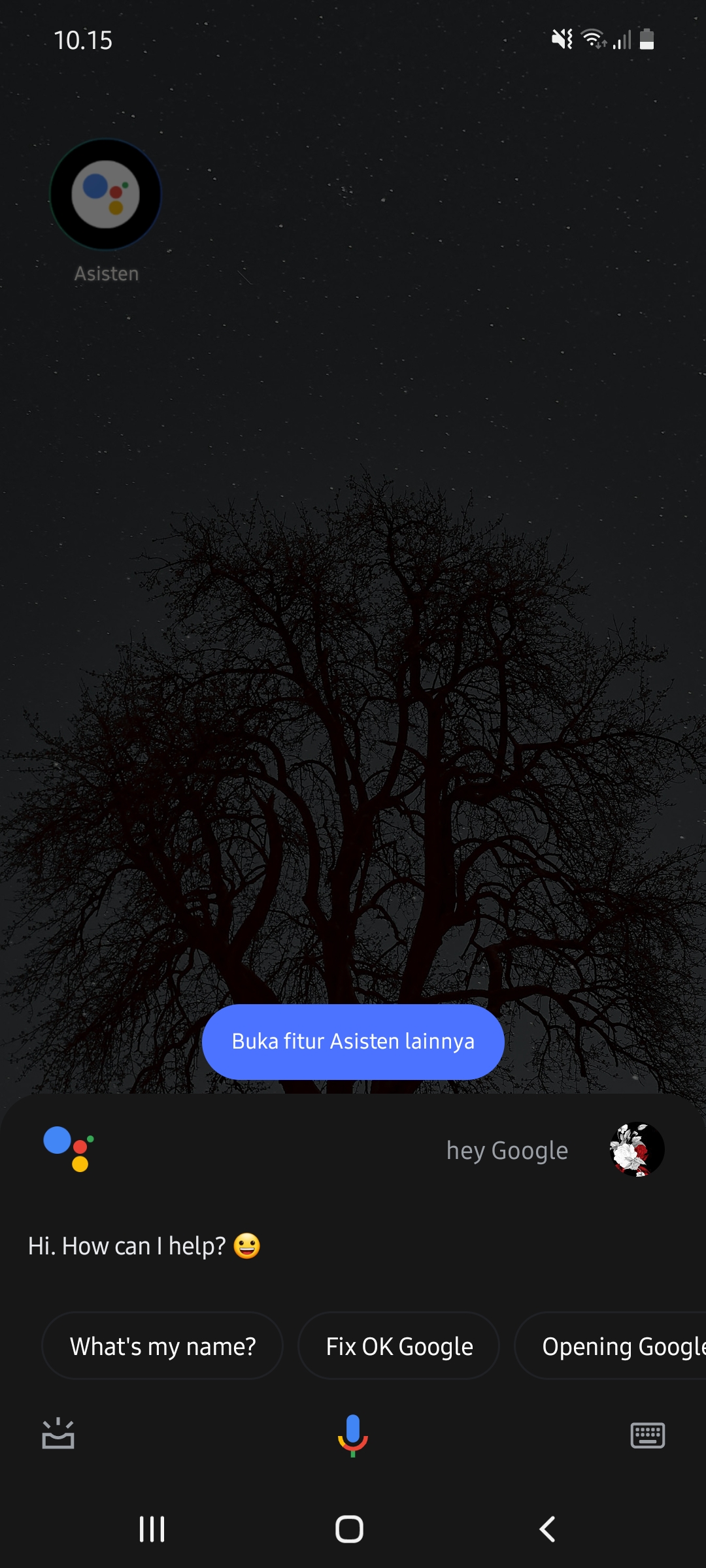Choose the Fix OK Google chip
Screen dimensions: 706x1568
[x=399, y=1346]
